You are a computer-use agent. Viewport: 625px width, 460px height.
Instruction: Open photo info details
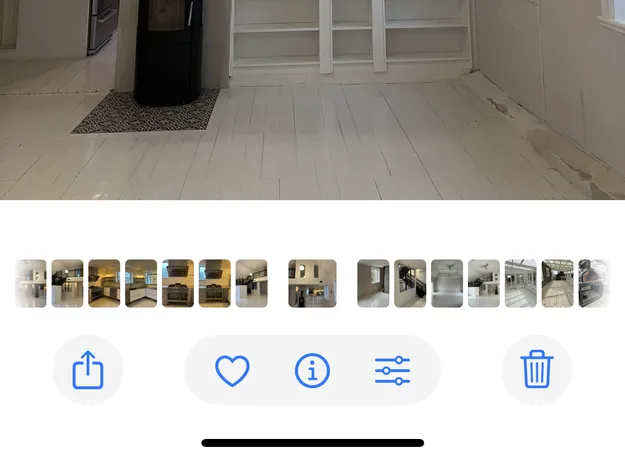312,371
